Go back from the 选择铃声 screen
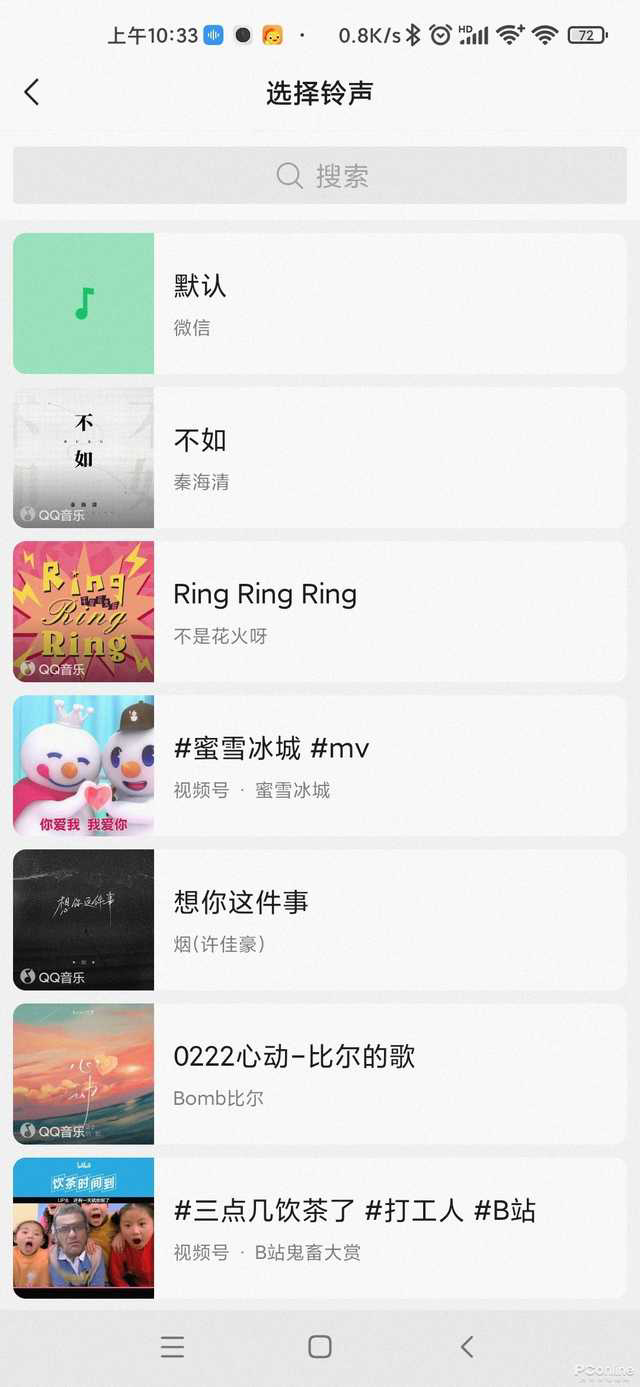 tap(32, 93)
